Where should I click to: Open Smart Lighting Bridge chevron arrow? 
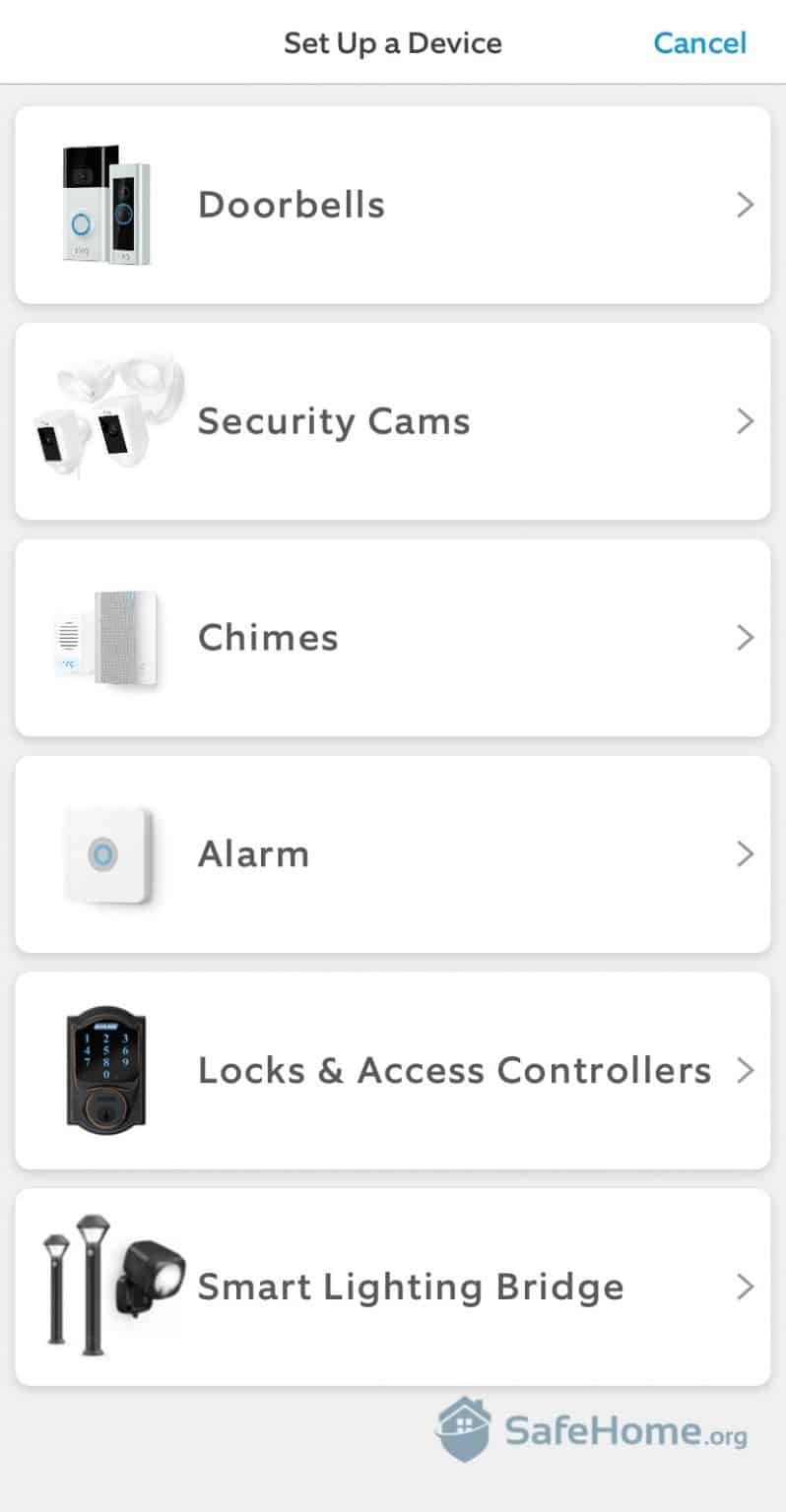point(746,1287)
